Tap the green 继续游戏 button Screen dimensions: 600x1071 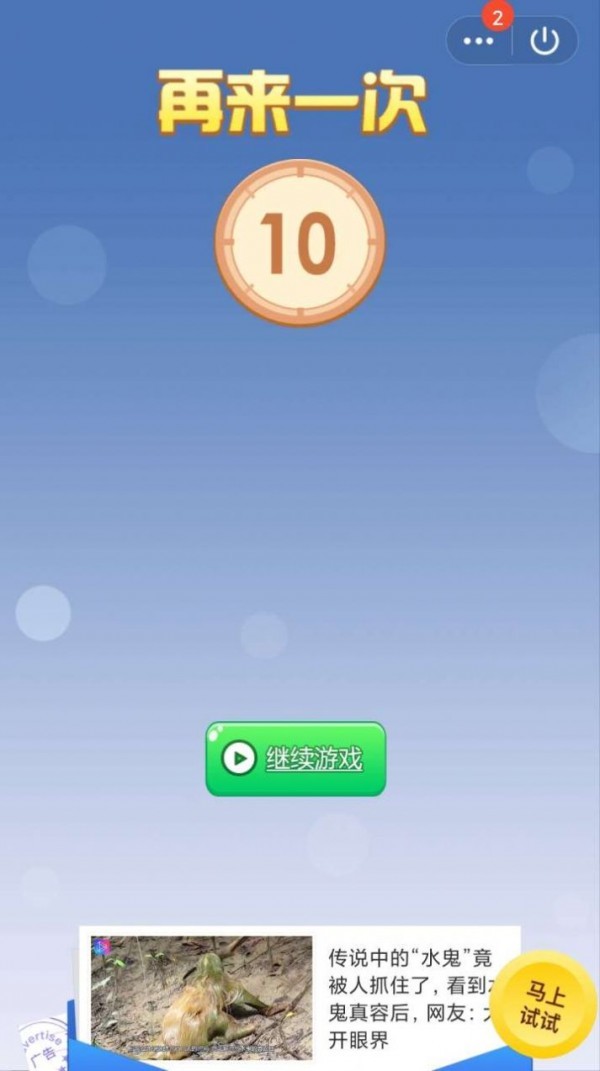tap(296, 759)
